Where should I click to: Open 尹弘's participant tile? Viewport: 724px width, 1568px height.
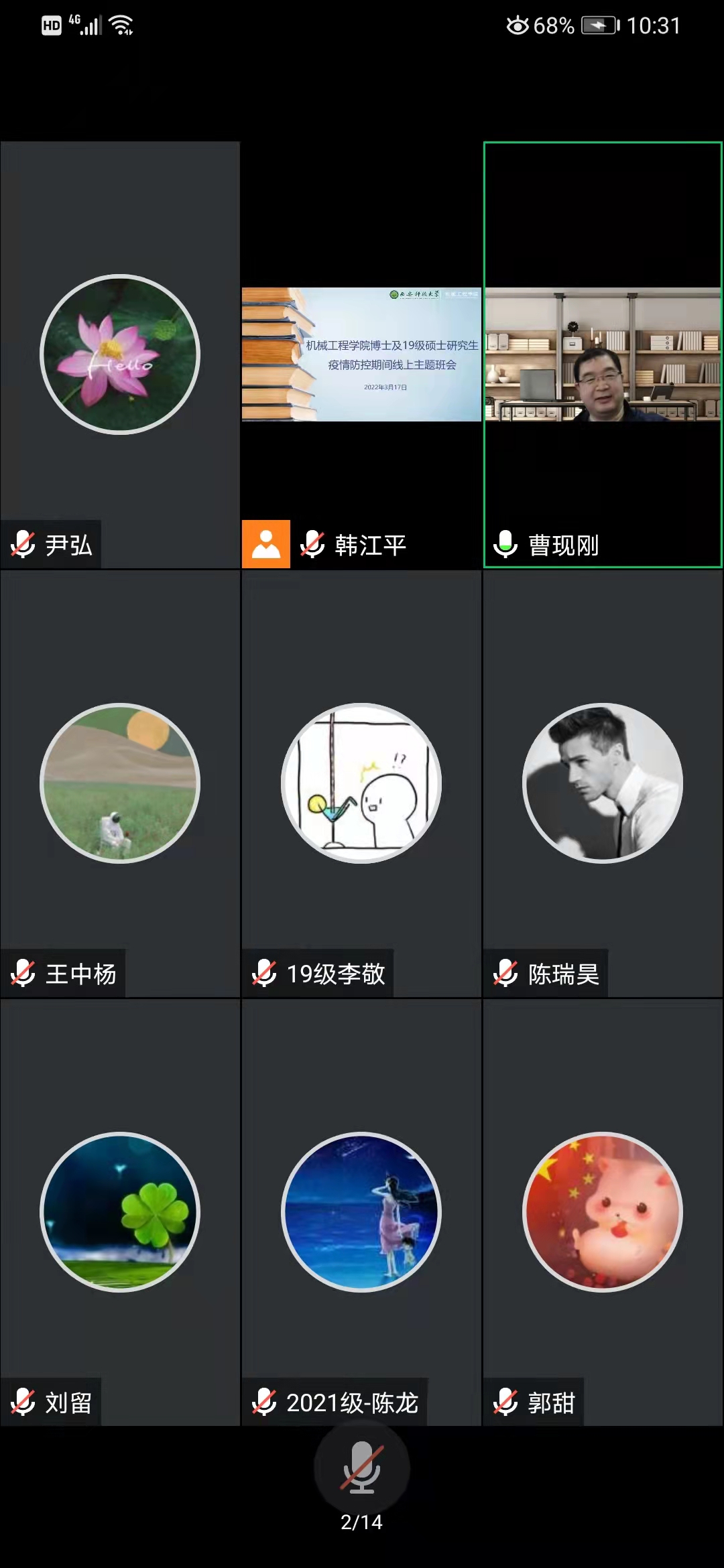tap(120, 354)
